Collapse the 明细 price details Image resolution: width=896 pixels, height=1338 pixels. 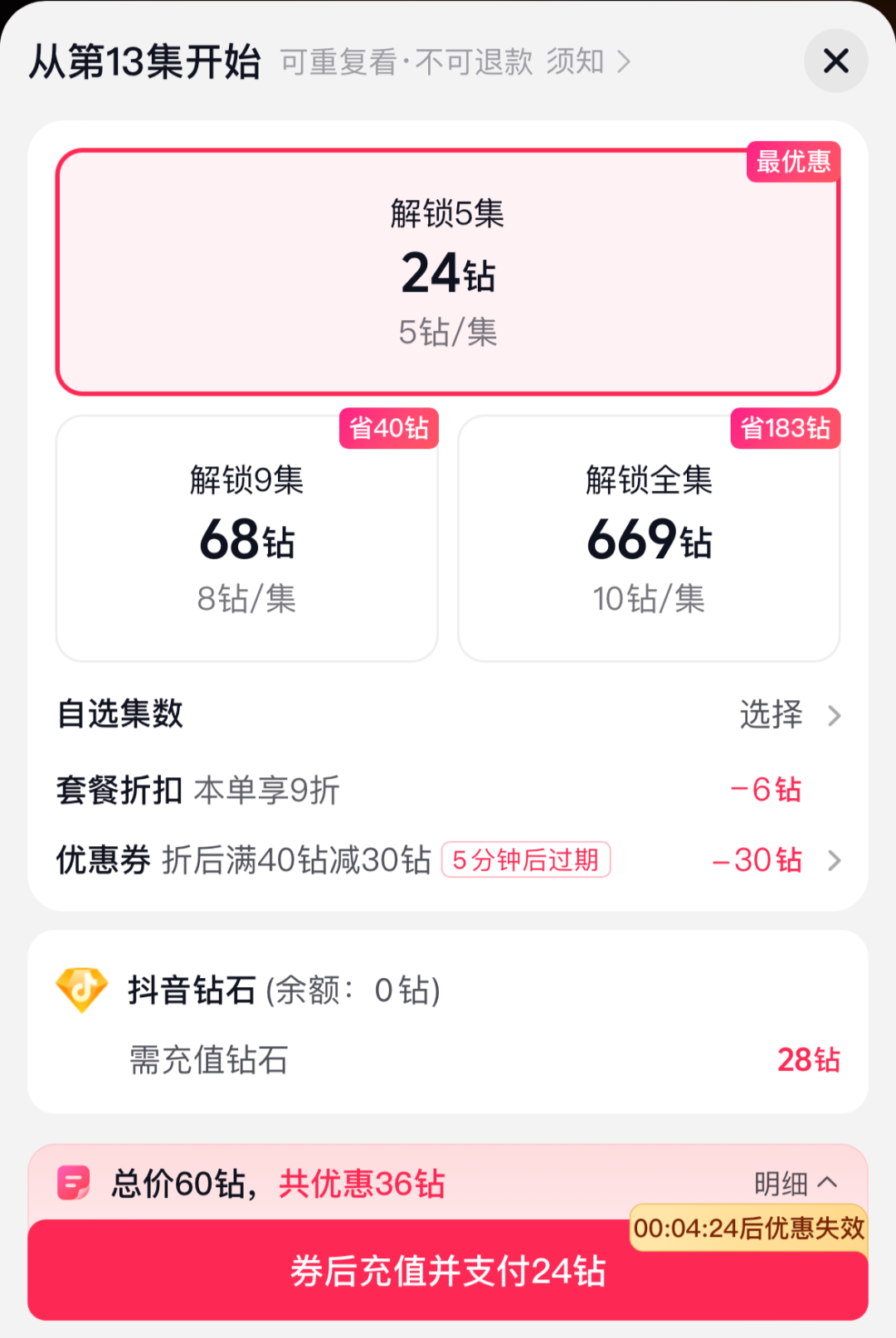click(x=795, y=1184)
